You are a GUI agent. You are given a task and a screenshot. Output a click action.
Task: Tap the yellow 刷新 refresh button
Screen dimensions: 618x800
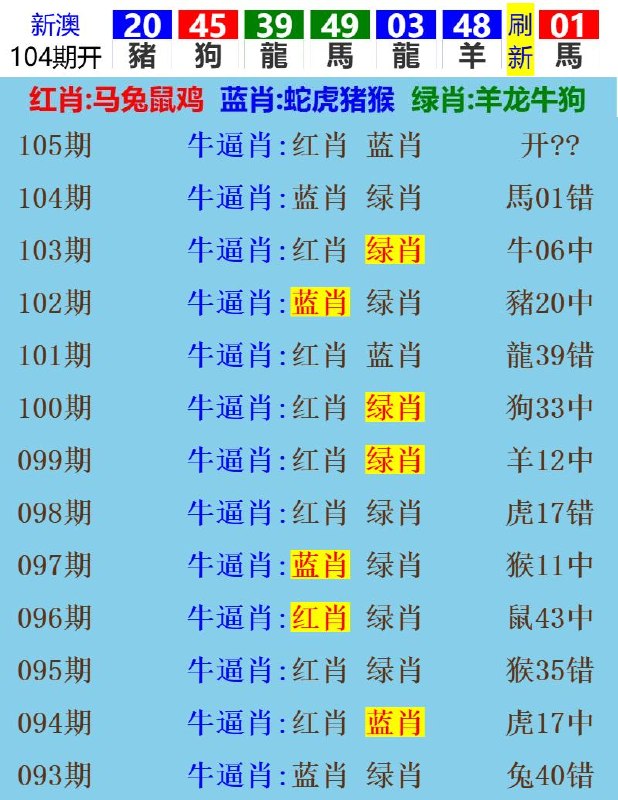[520, 42]
